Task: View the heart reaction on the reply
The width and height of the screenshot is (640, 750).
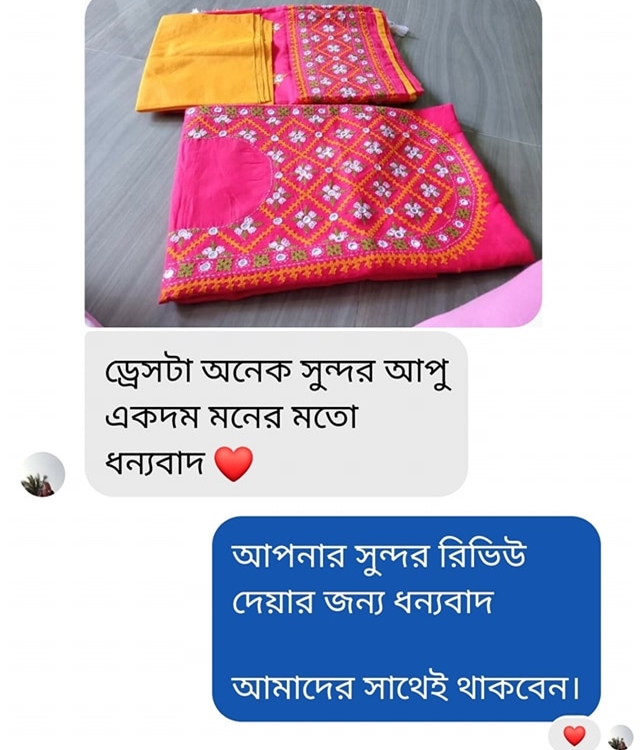Action: tap(574, 736)
